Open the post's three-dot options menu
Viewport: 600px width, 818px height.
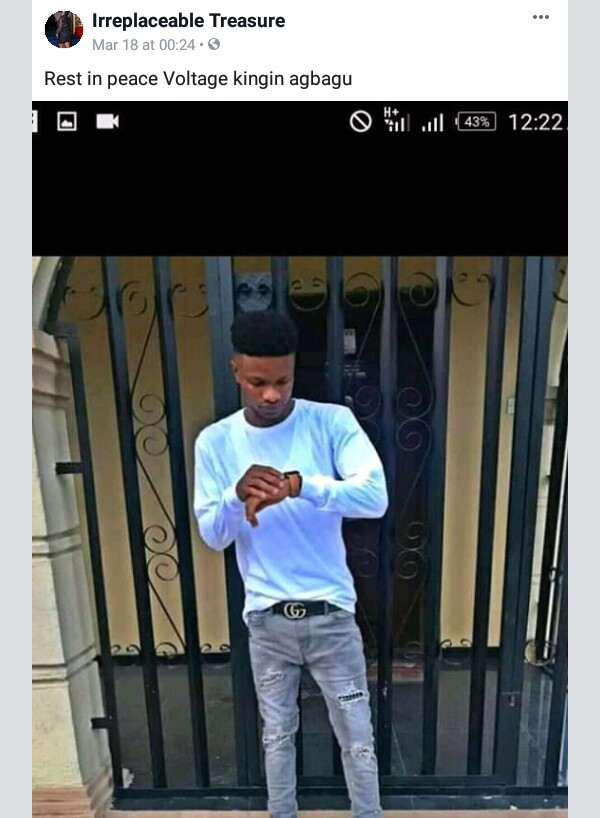point(541,18)
